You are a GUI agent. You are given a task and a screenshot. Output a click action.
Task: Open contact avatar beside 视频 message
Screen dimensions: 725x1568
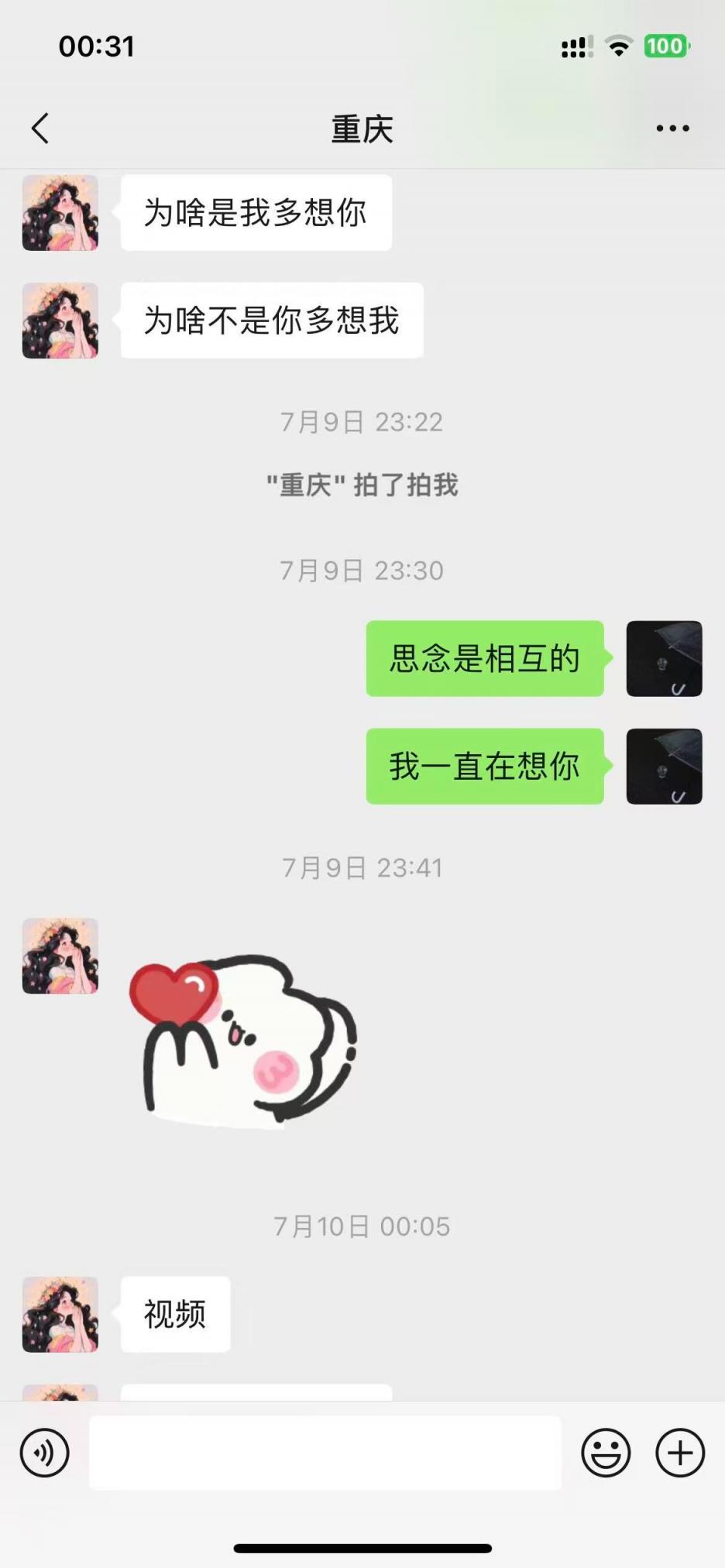(60, 1315)
